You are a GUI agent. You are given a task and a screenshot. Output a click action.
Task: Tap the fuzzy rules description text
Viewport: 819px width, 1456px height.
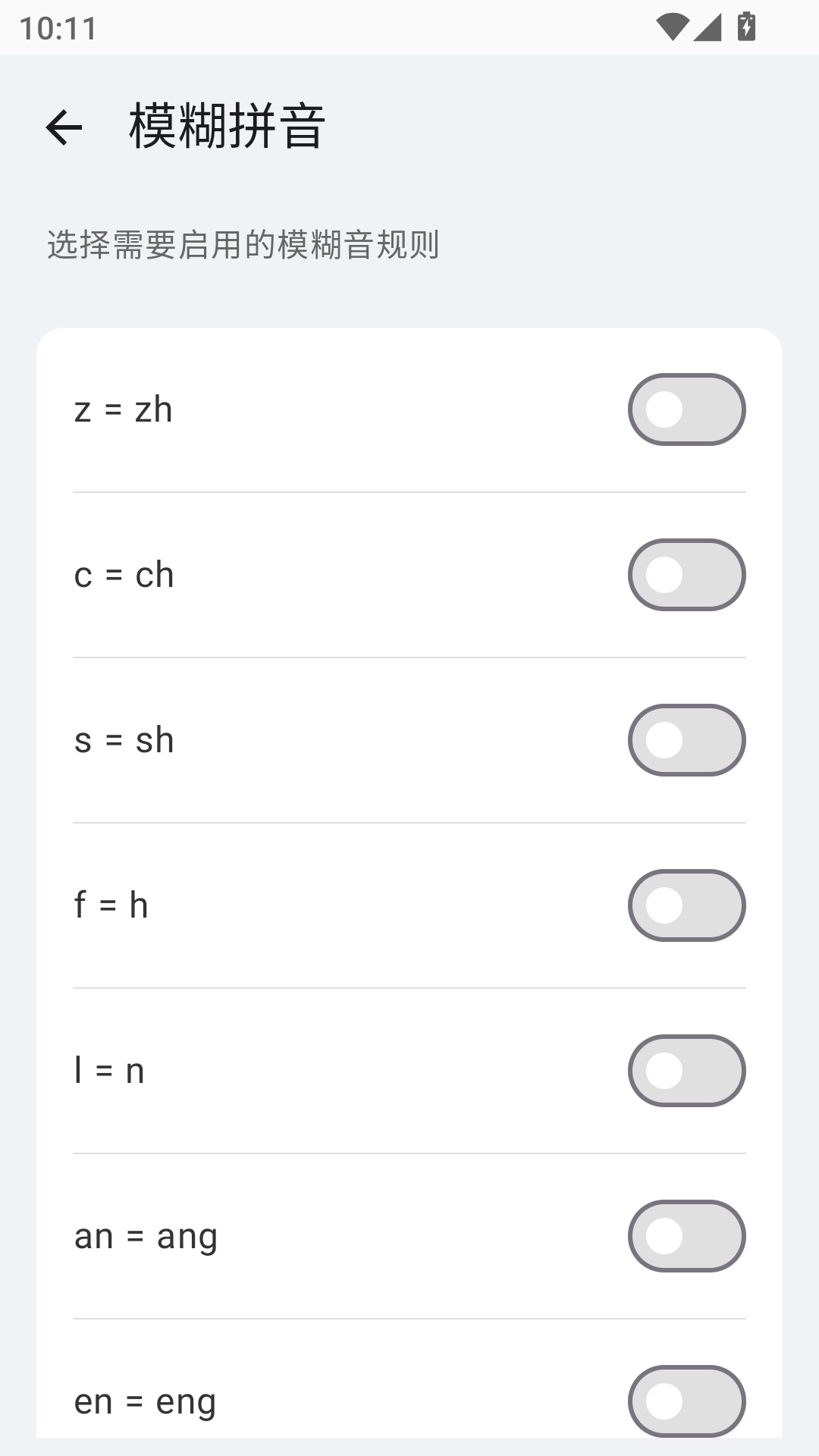coord(245,243)
